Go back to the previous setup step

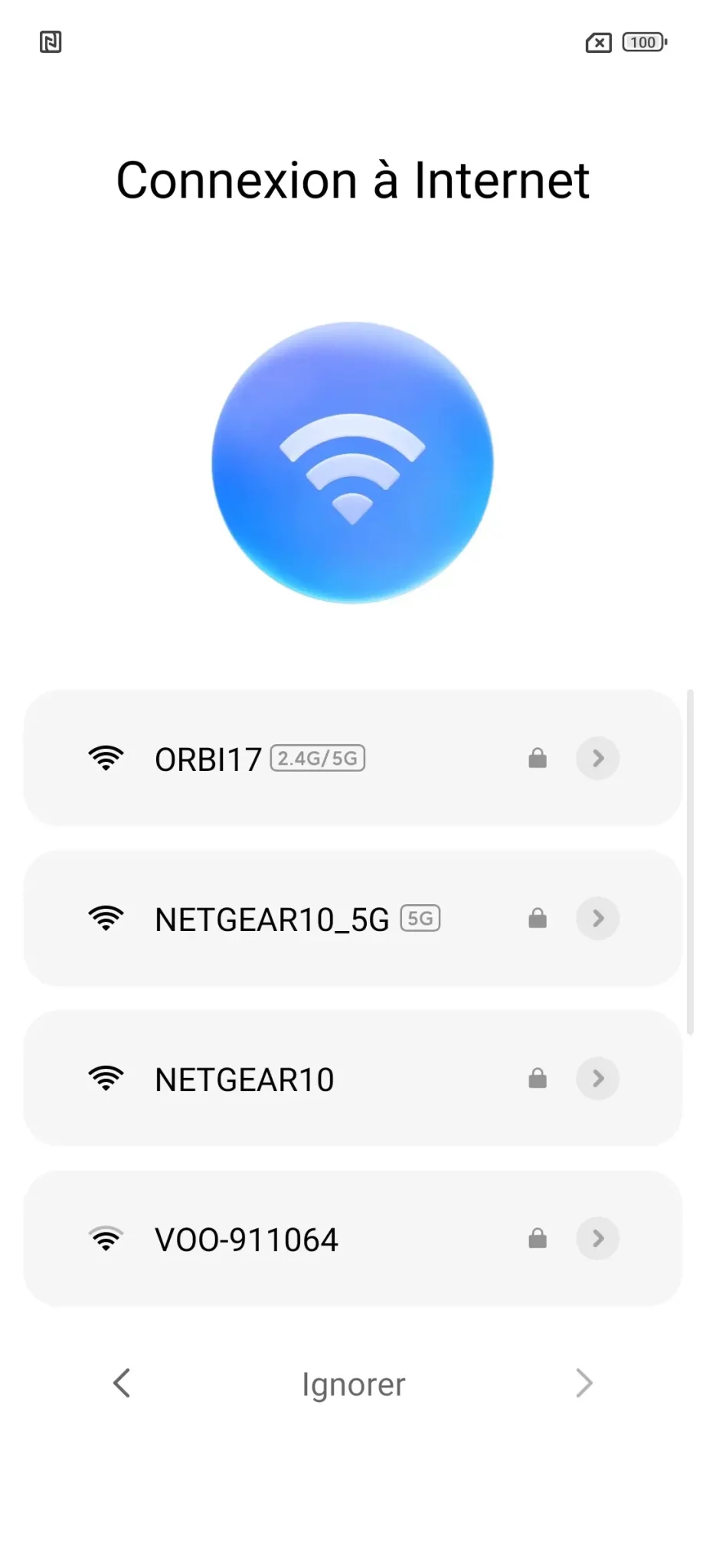tap(122, 1383)
